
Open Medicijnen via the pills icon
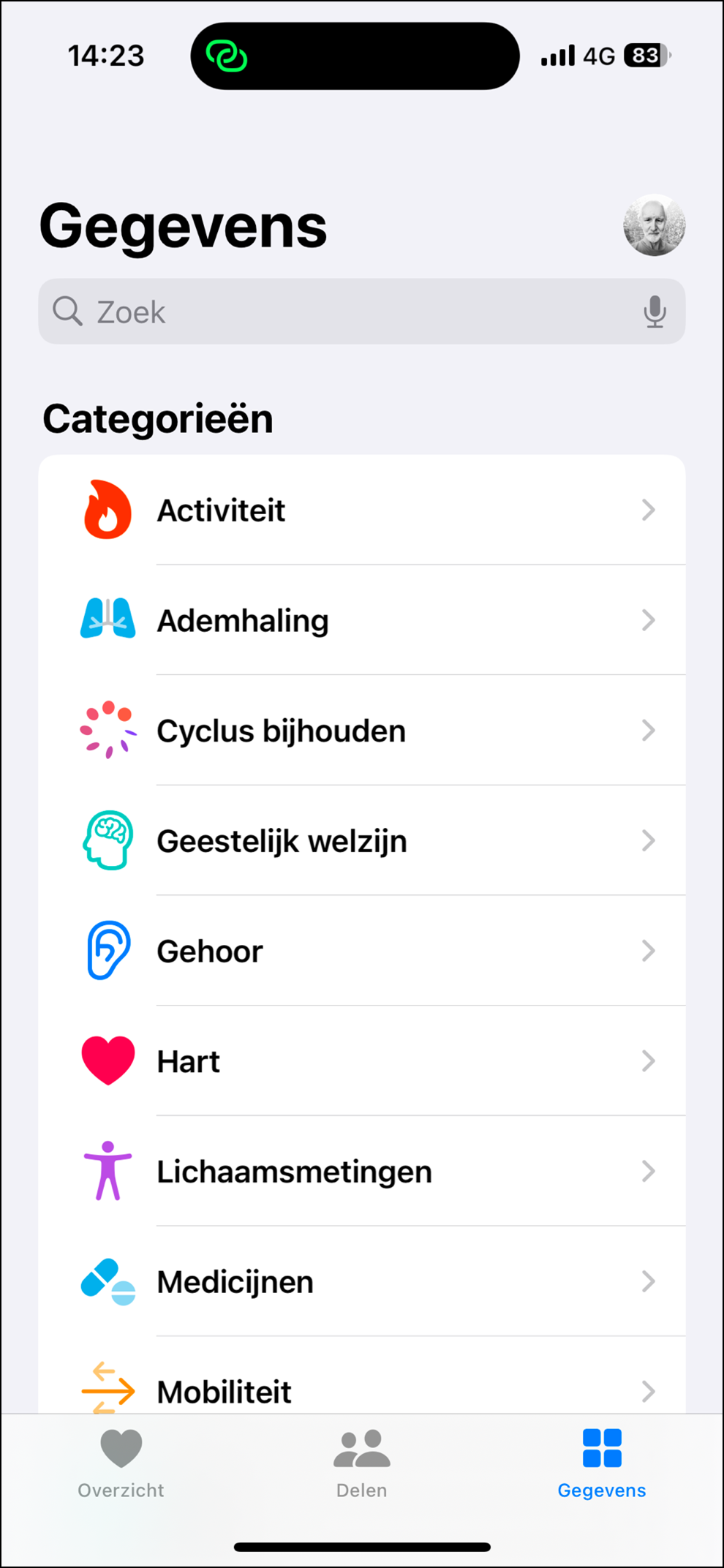(108, 1281)
